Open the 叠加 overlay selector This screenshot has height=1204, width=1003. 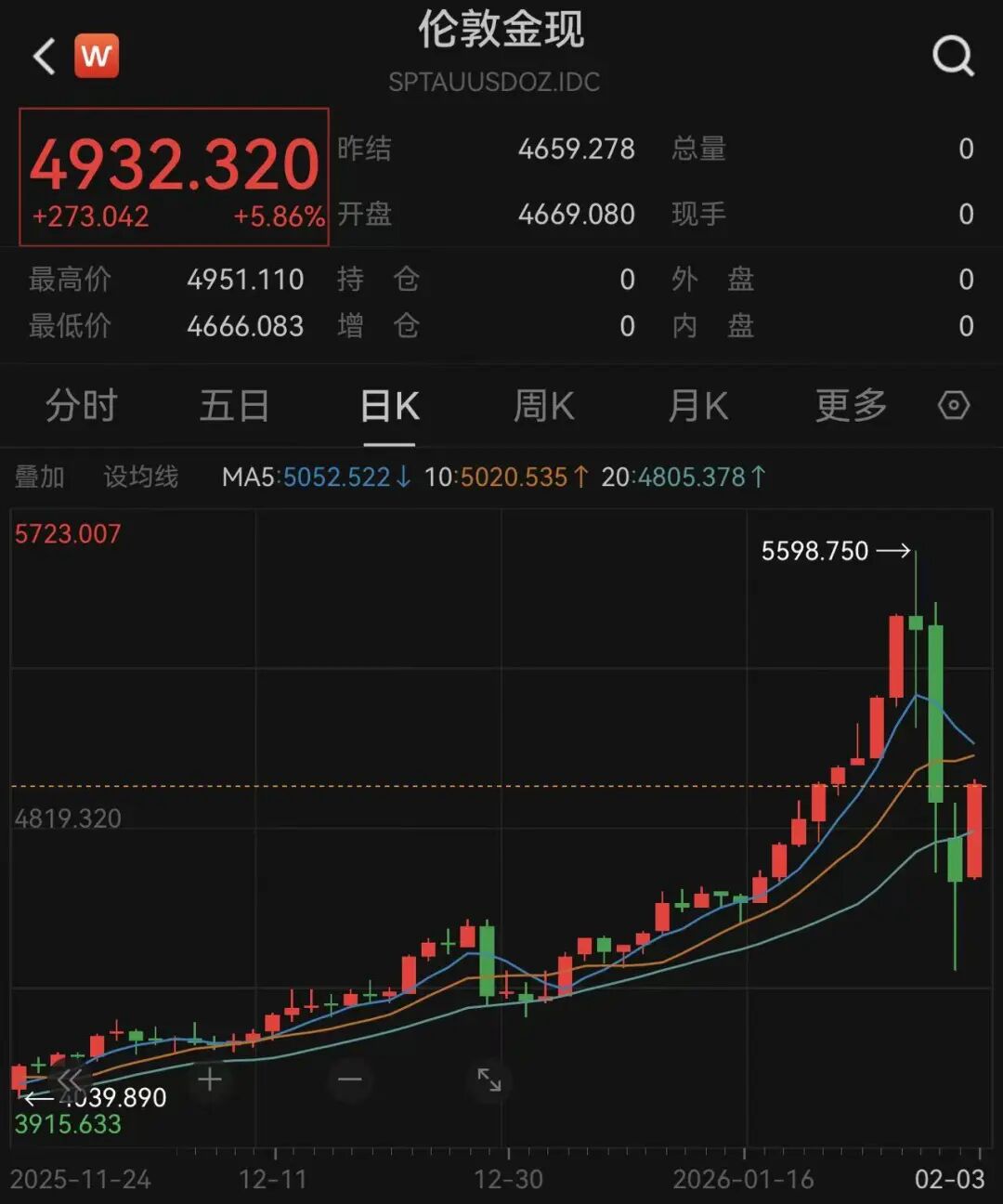tap(40, 477)
